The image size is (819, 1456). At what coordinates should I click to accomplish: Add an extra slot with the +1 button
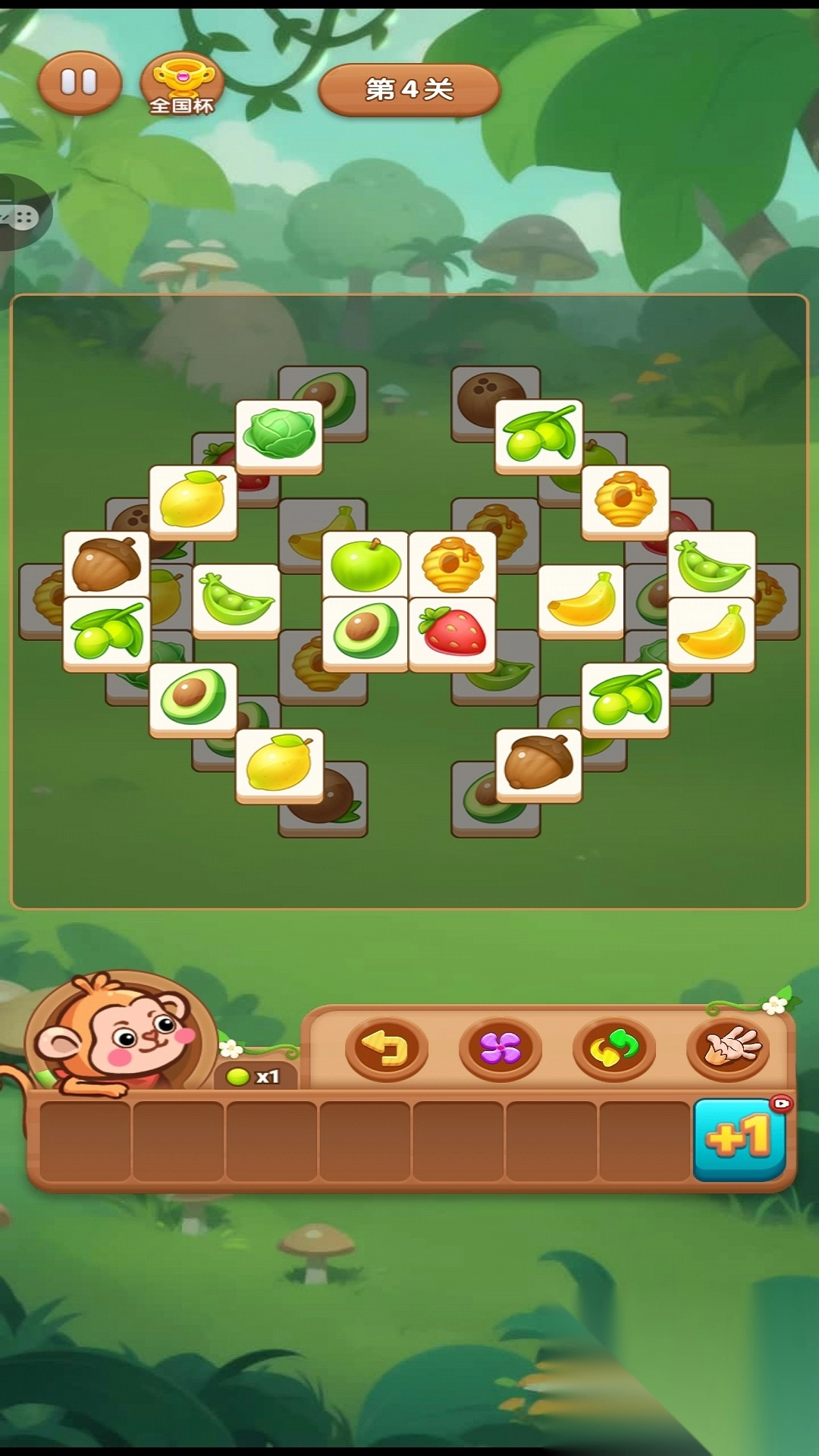click(x=739, y=1138)
